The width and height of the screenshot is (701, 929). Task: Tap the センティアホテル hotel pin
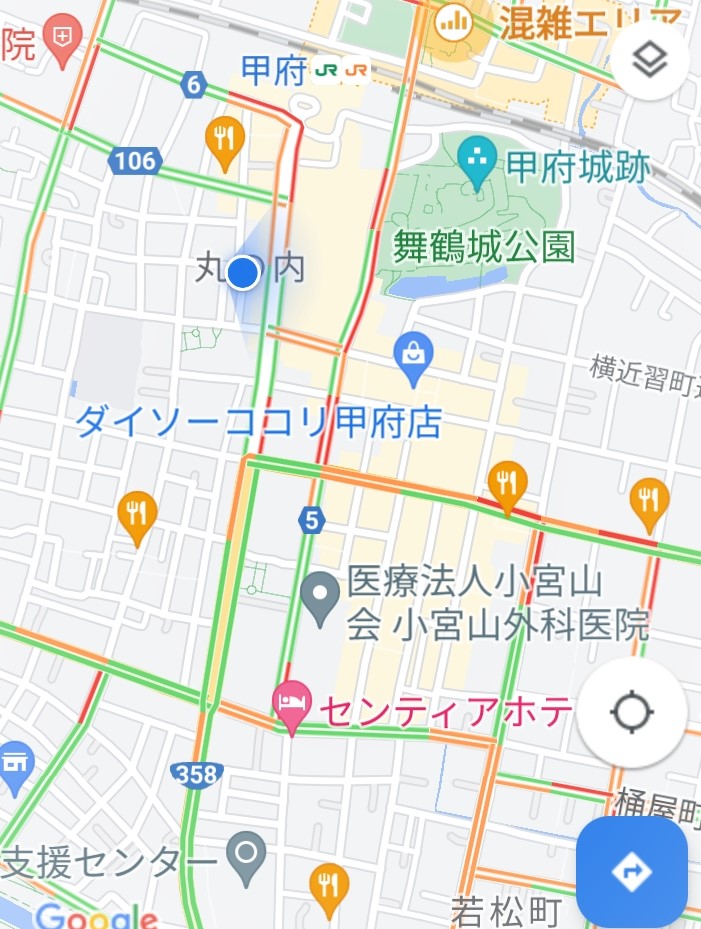[292, 706]
